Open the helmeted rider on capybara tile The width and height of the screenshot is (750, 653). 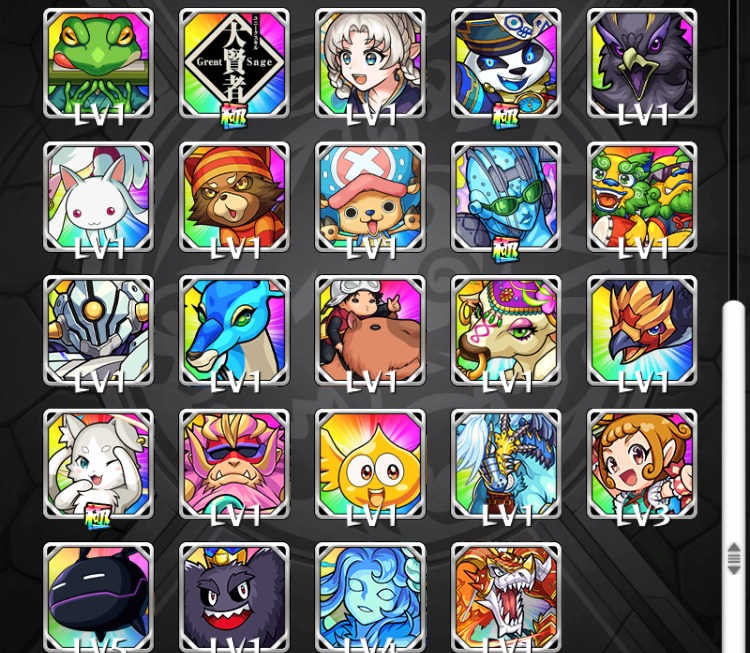pyautogui.click(x=370, y=331)
